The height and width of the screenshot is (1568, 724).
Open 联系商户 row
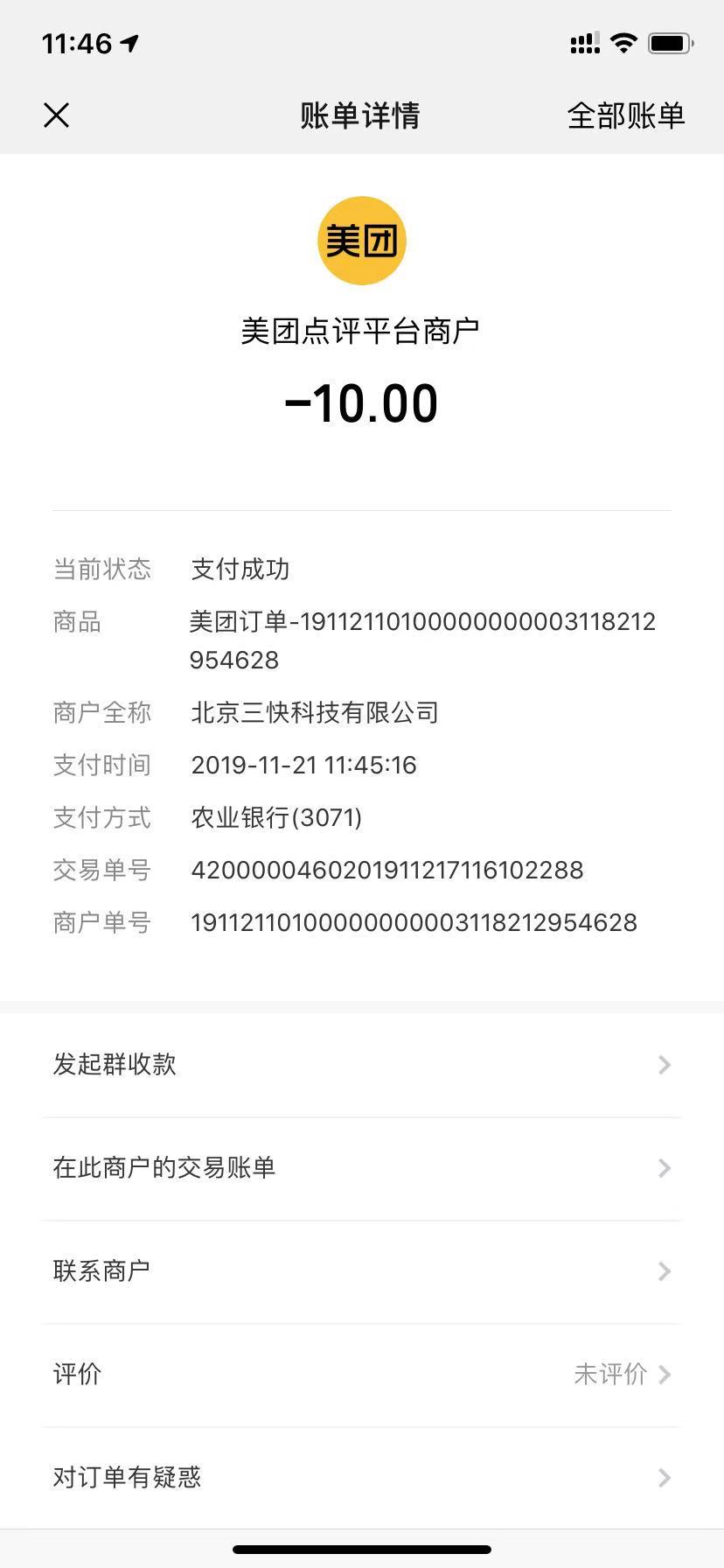pos(361,1271)
